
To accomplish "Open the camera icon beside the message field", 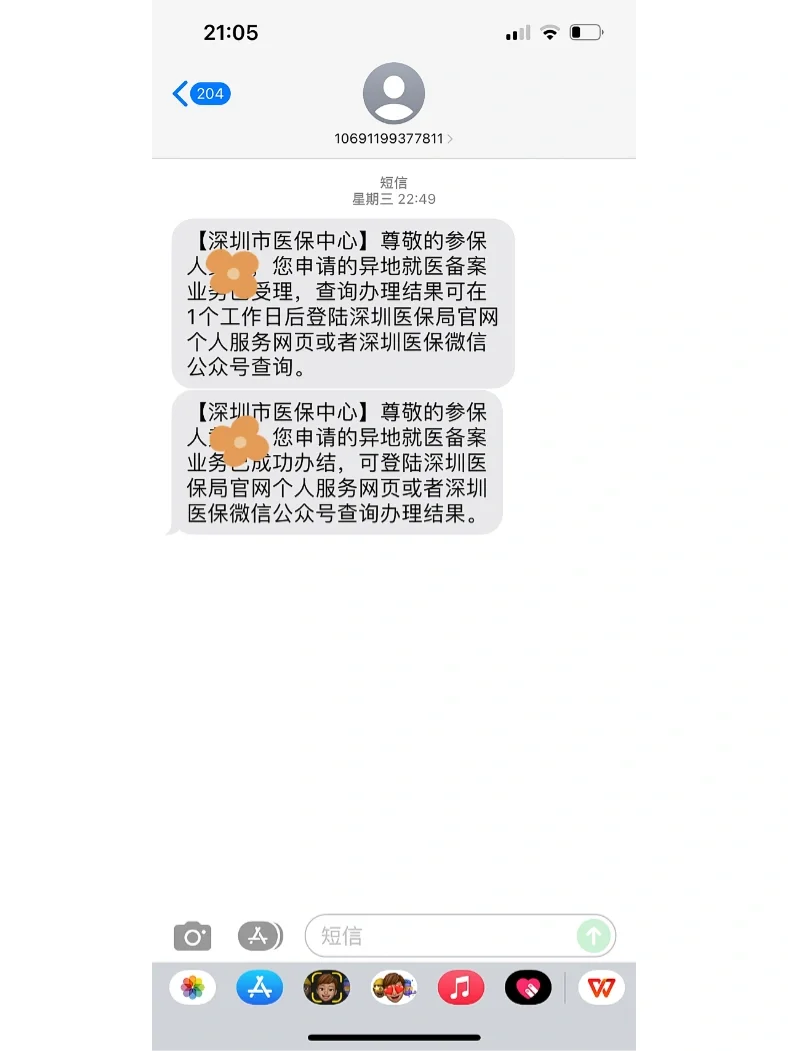I will [x=192, y=936].
